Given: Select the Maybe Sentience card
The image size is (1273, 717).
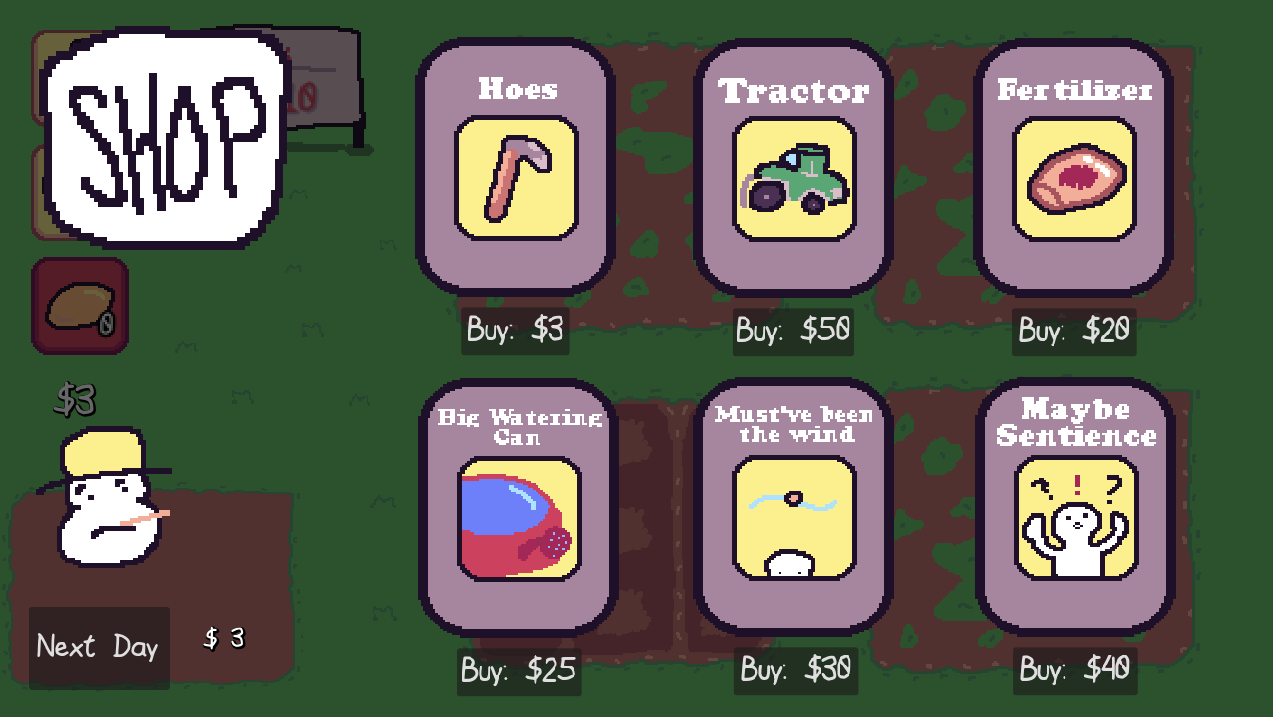Looking at the screenshot, I should pos(1075,508).
